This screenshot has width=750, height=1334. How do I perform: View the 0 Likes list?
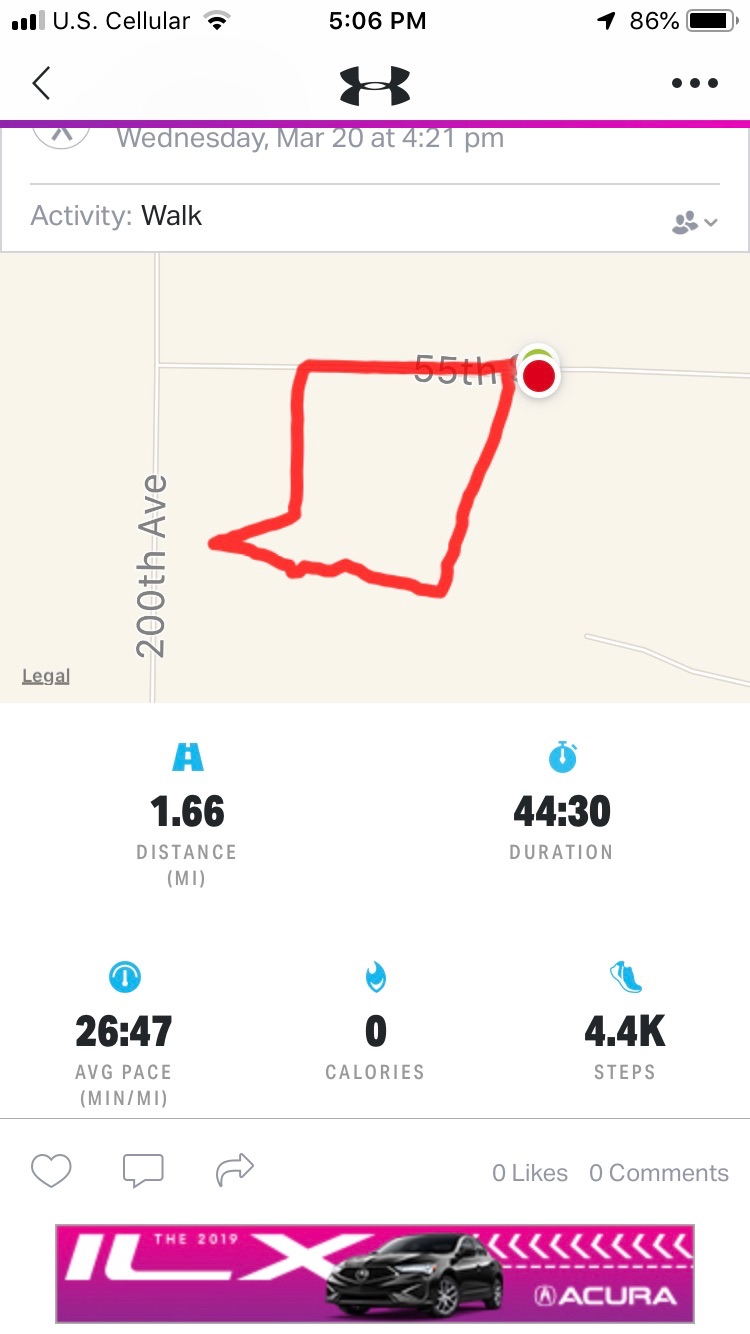529,1173
